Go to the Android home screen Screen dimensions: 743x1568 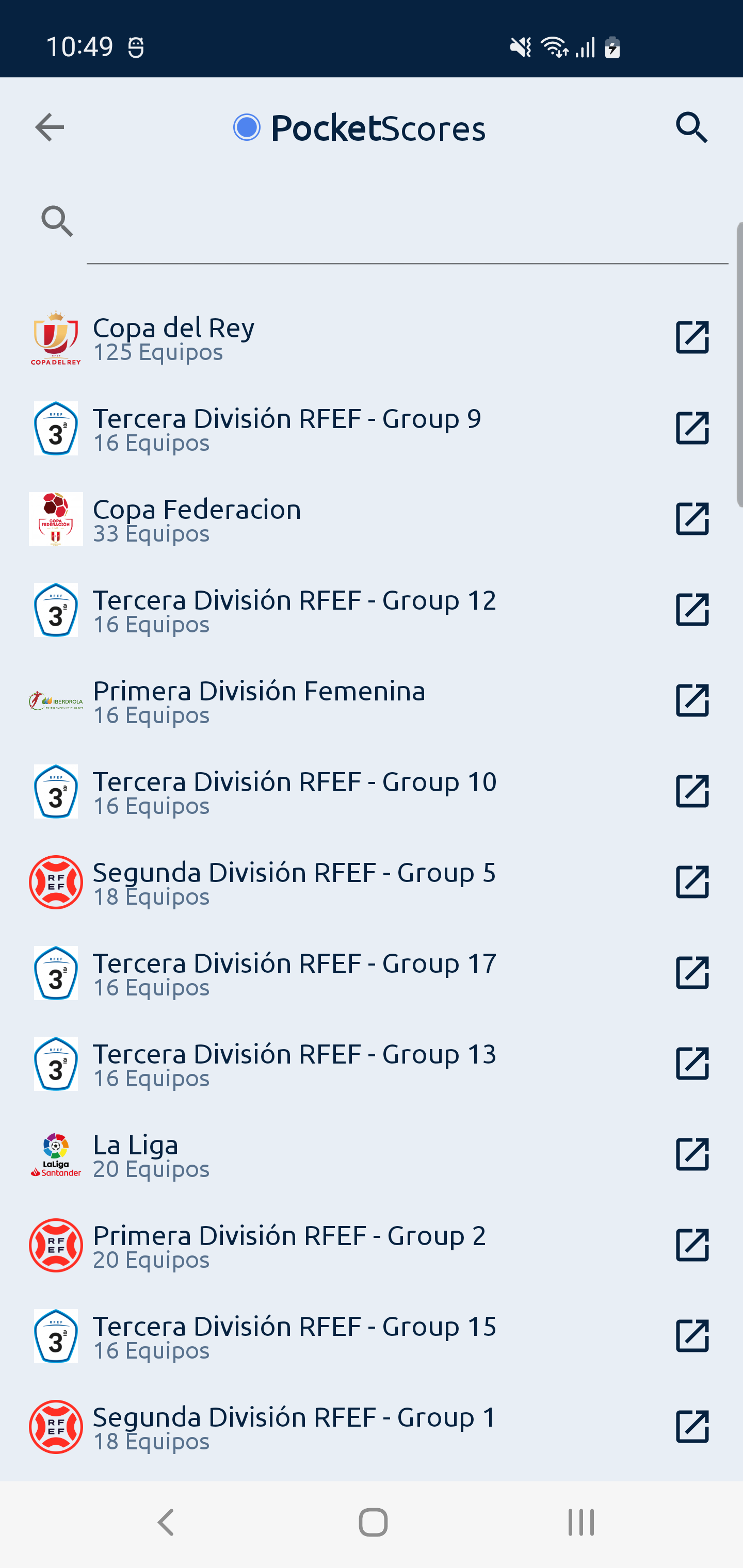click(373, 1522)
